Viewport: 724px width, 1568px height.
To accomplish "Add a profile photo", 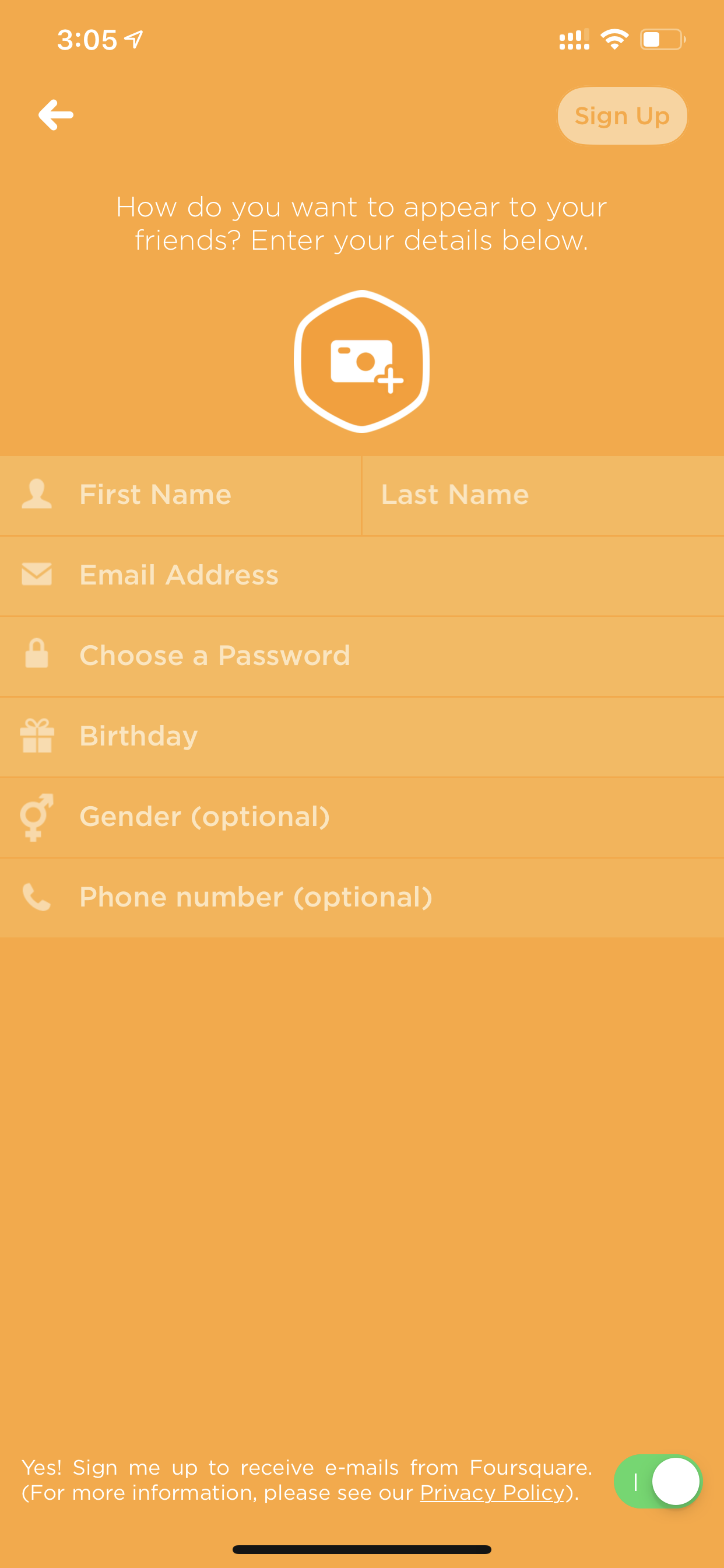I will tap(362, 361).
